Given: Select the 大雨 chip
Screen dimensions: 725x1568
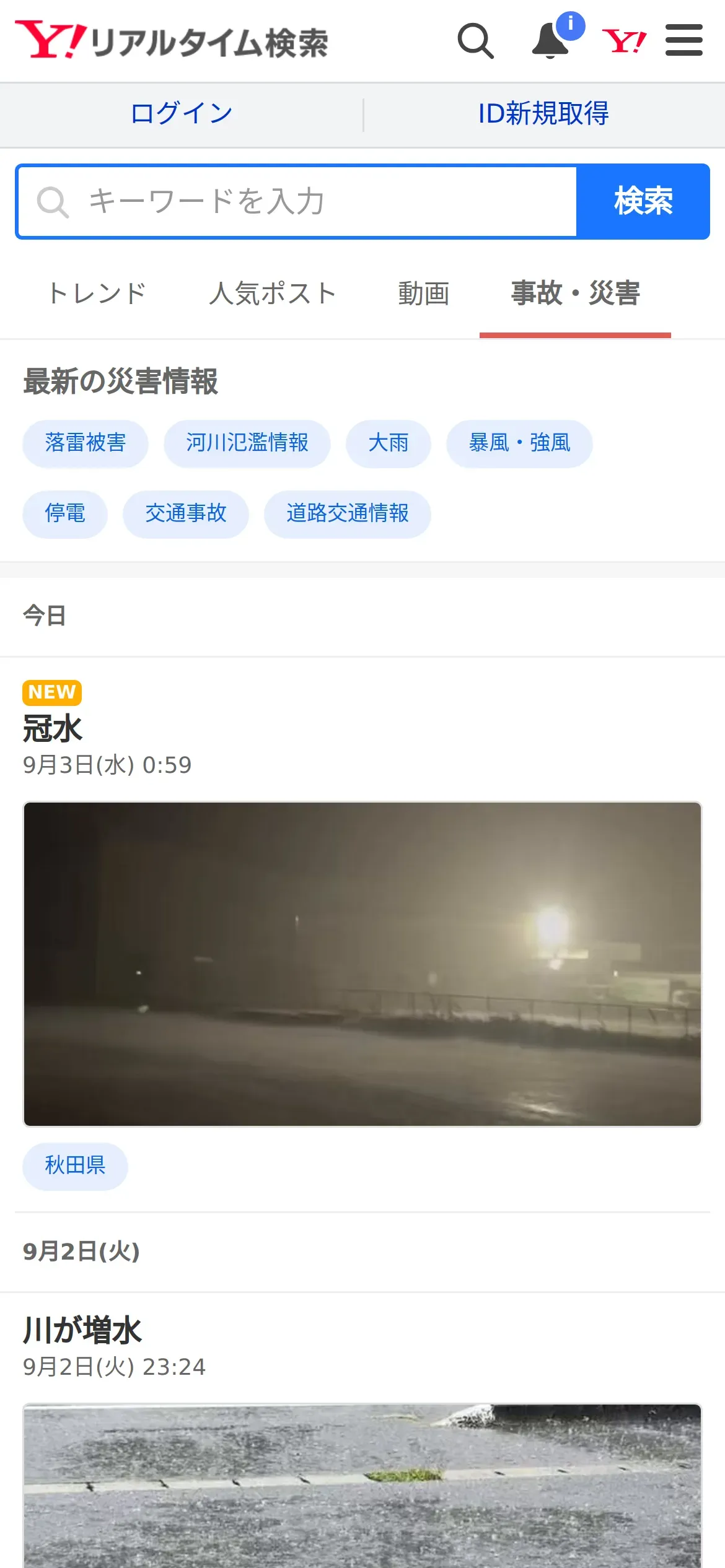Looking at the screenshot, I should coord(389,443).
